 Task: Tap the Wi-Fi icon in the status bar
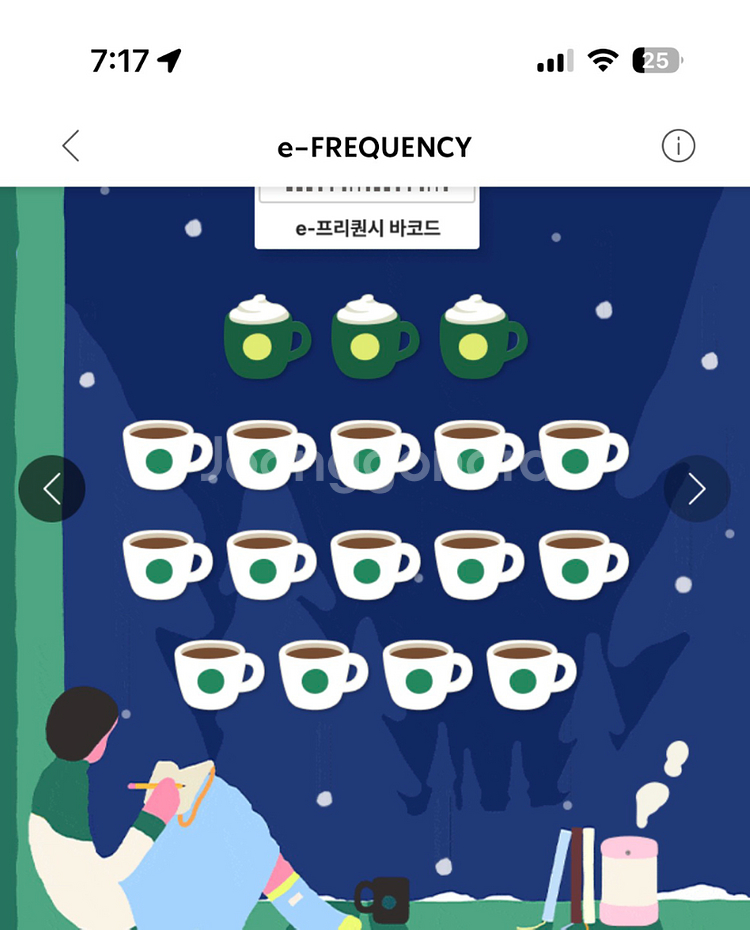(603, 60)
